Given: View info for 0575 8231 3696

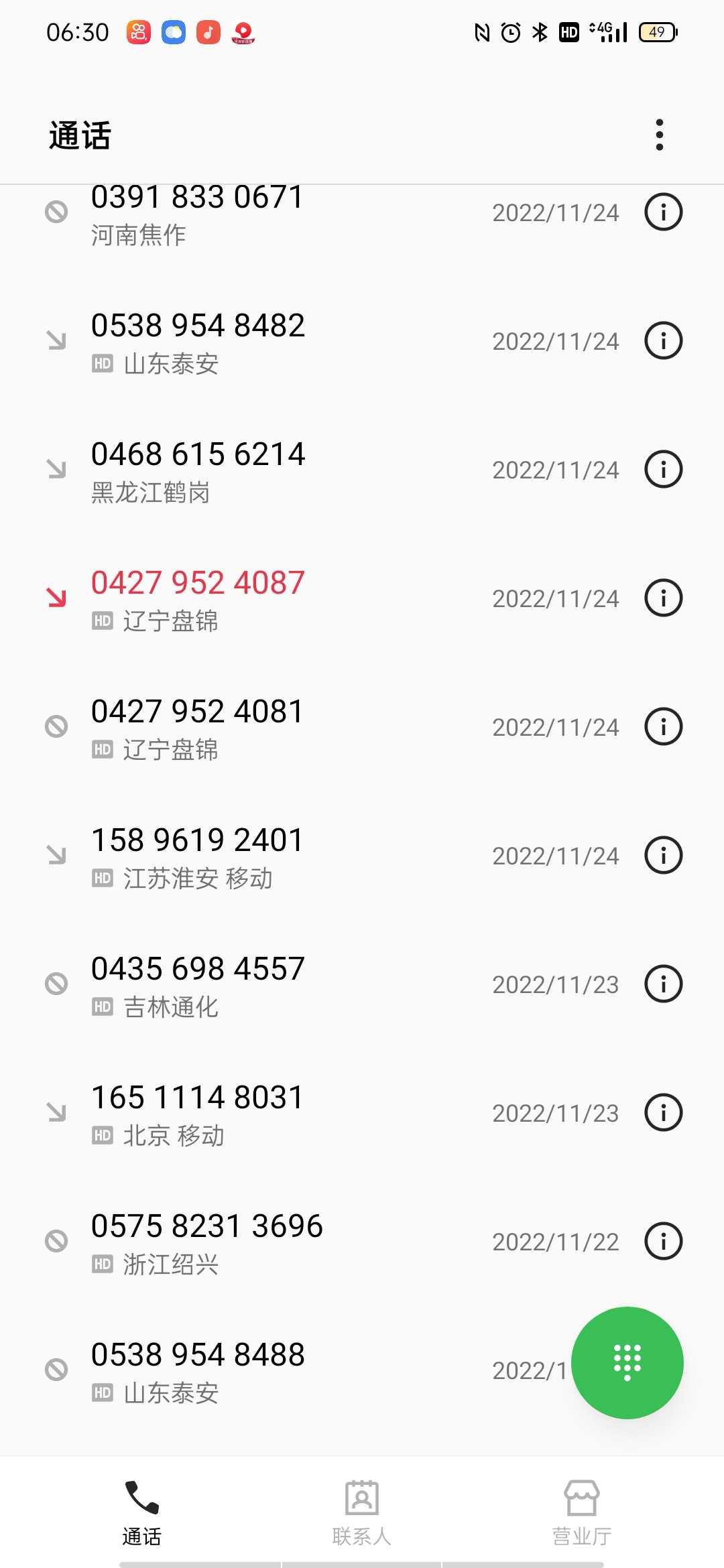Looking at the screenshot, I should tap(664, 1242).
